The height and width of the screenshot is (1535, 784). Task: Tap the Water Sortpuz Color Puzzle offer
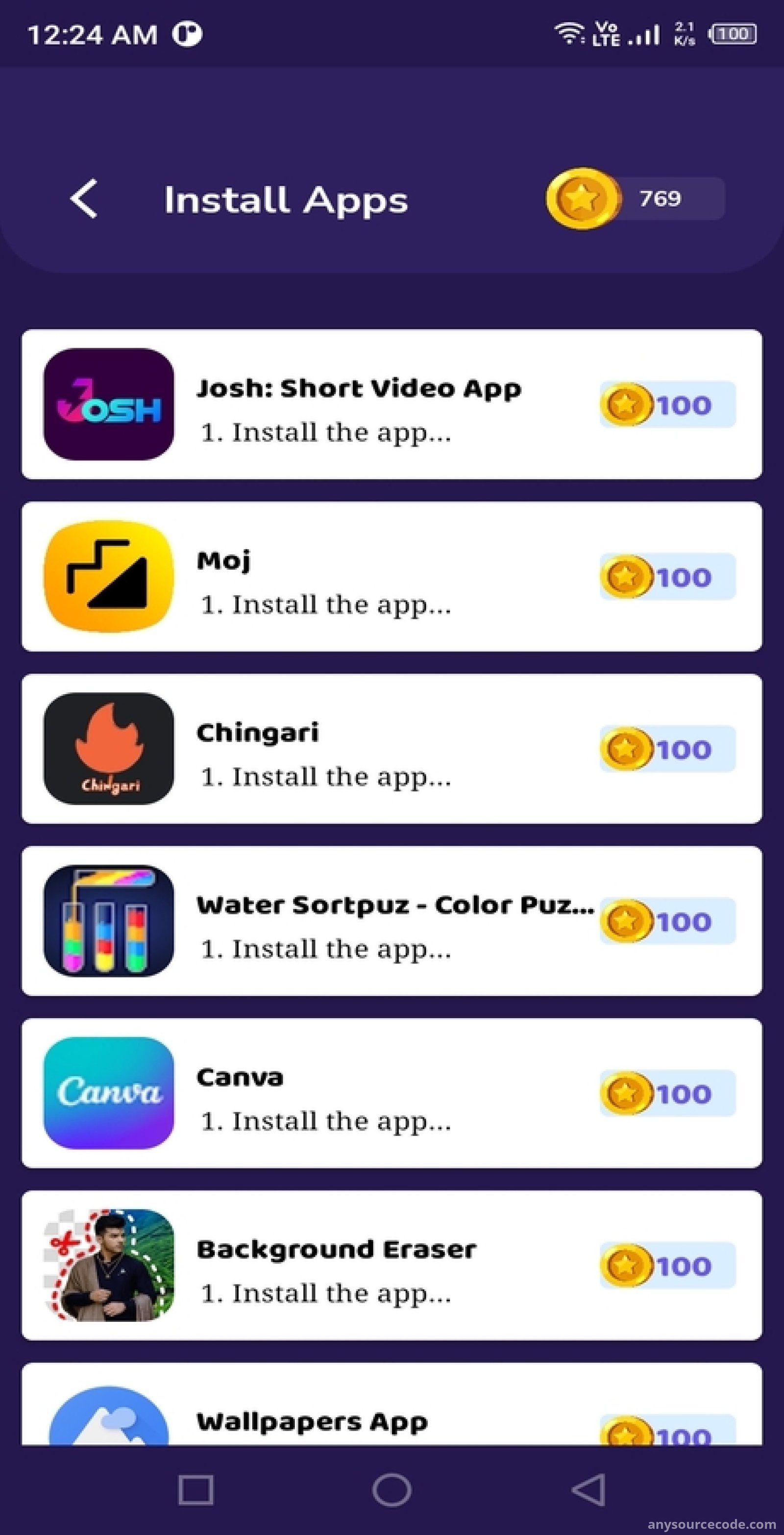[392, 921]
